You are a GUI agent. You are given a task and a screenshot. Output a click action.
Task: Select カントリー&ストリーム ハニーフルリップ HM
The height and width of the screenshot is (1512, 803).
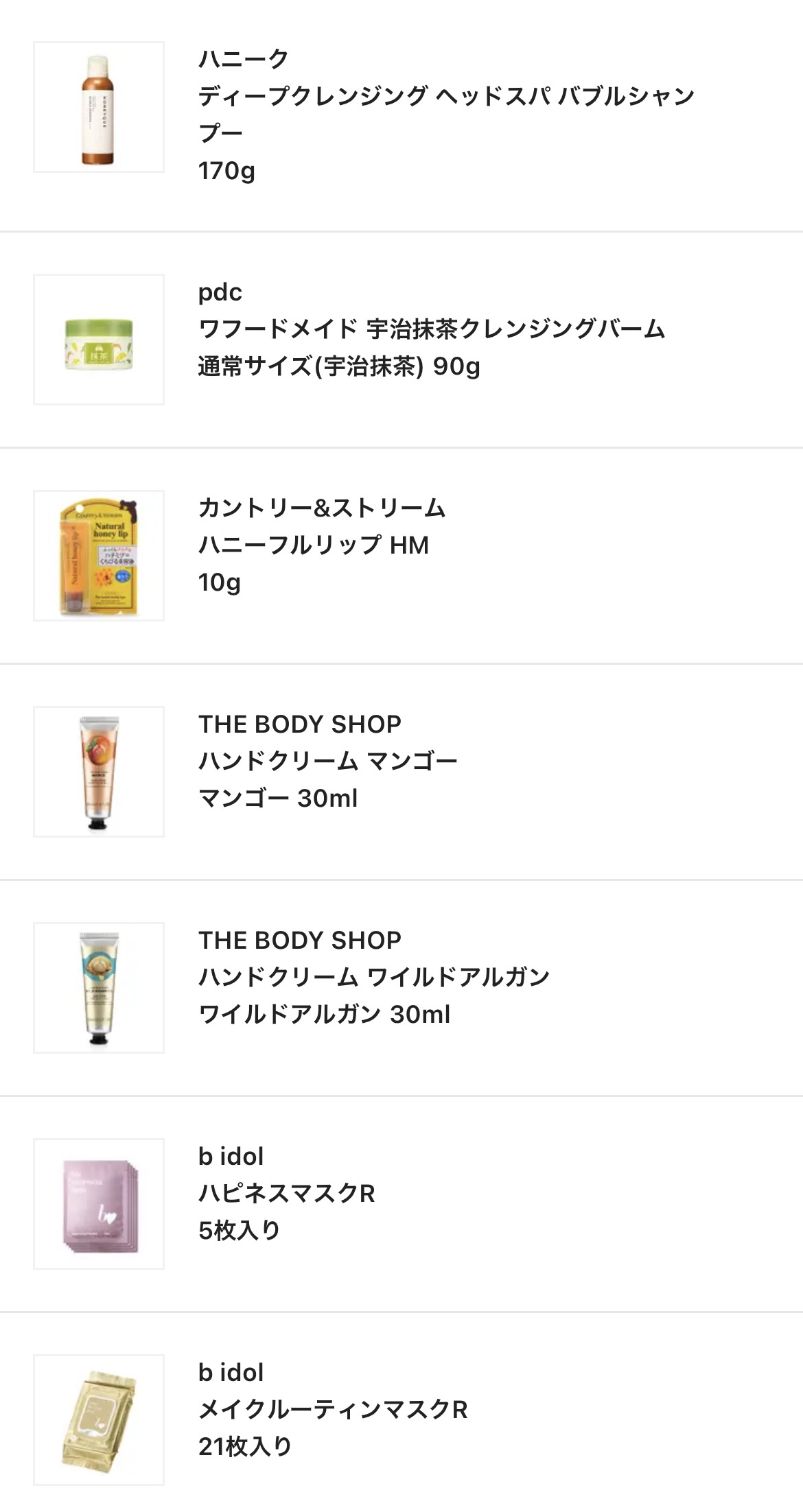point(323,545)
